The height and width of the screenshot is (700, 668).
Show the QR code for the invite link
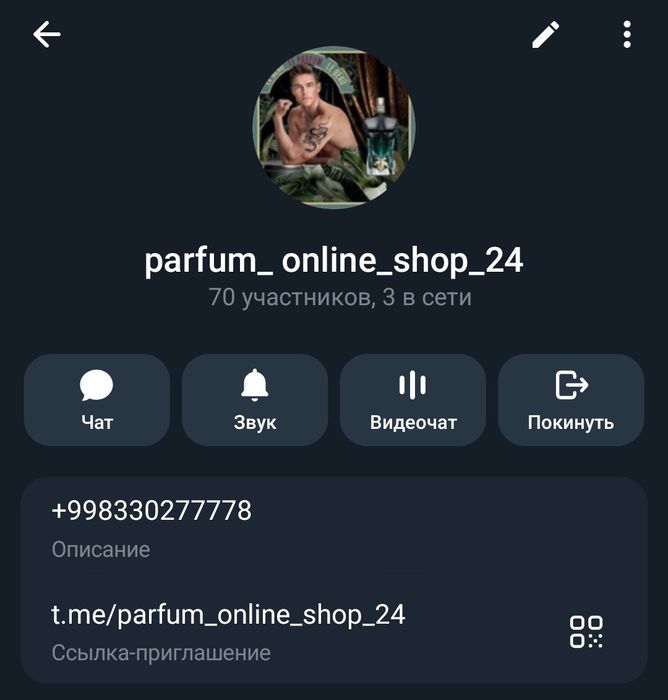pos(586,631)
